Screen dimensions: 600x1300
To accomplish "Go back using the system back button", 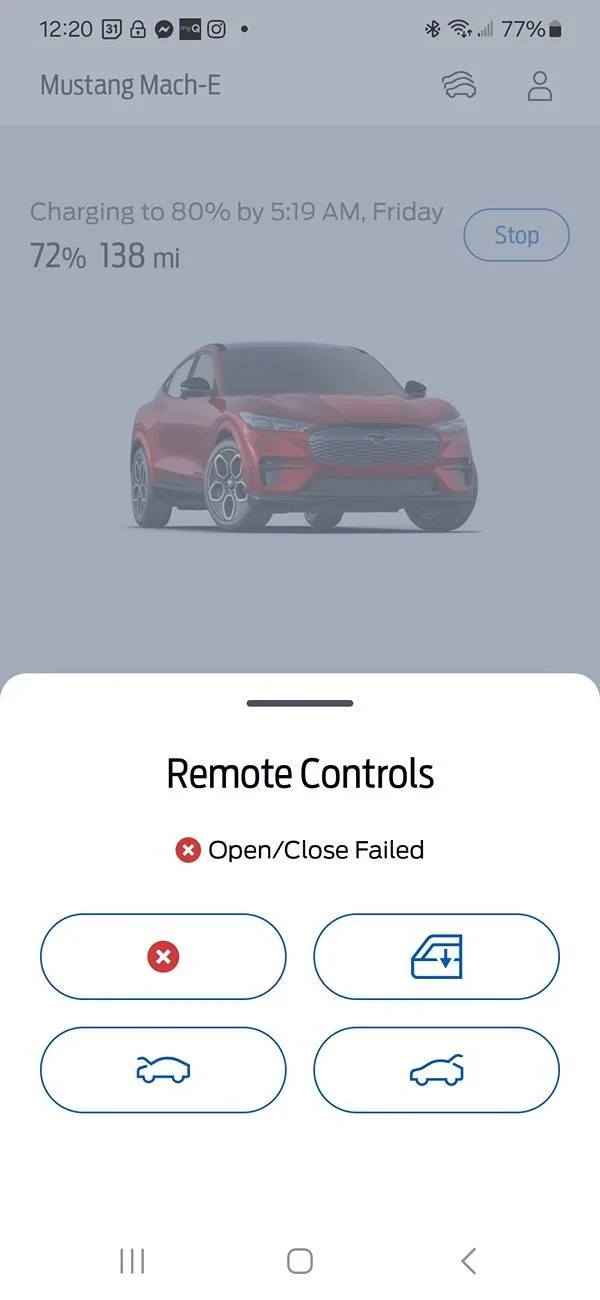I will (x=468, y=1261).
